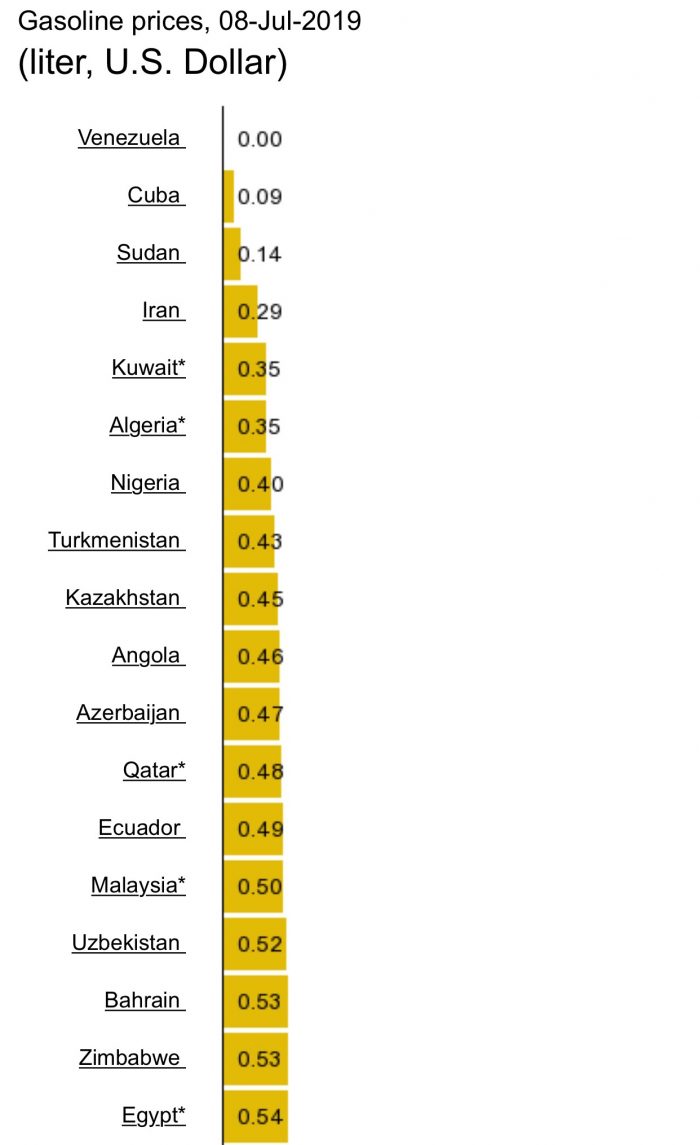Viewport: 700px width, 1145px height.
Task: Tap the Turkmenistan link
Action: click(117, 540)
